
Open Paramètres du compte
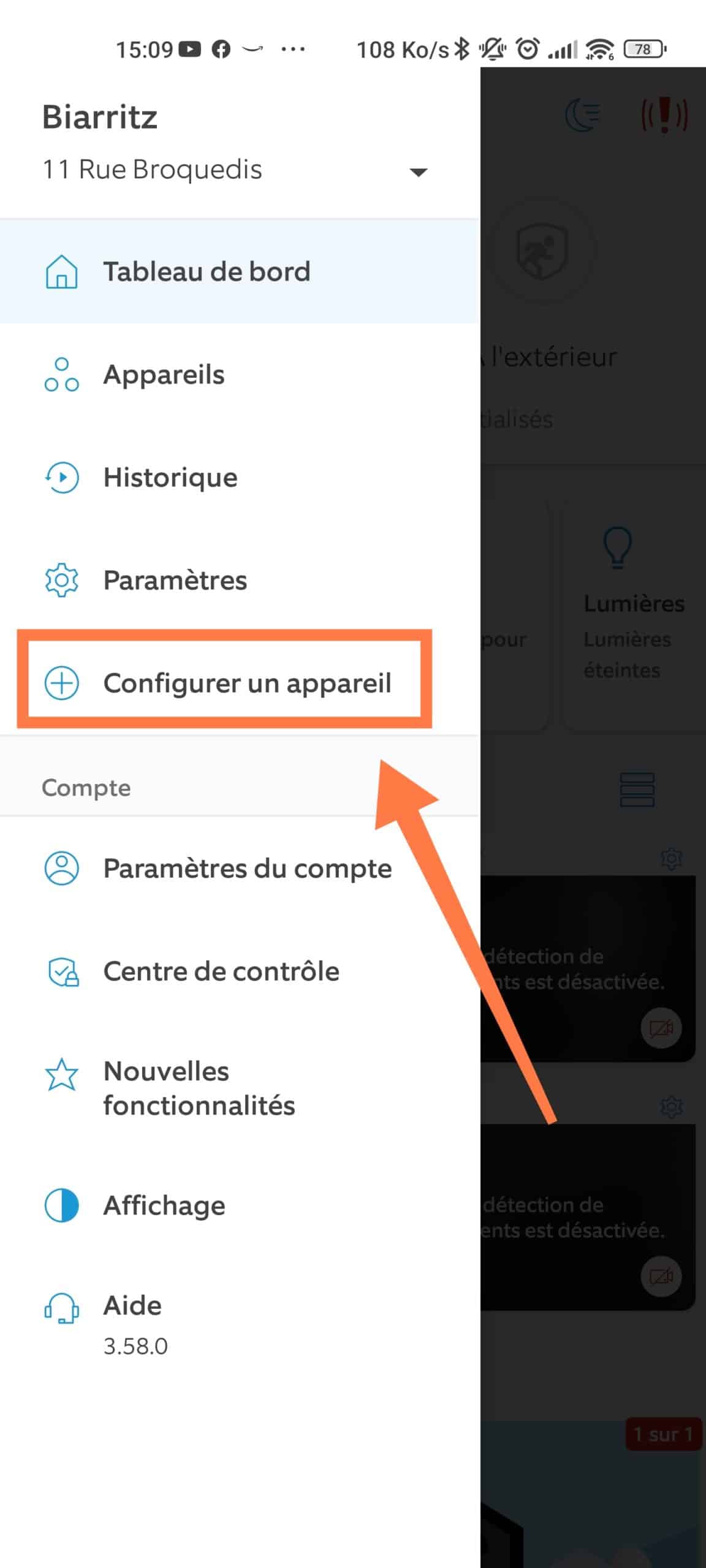(x=246, y=868)
